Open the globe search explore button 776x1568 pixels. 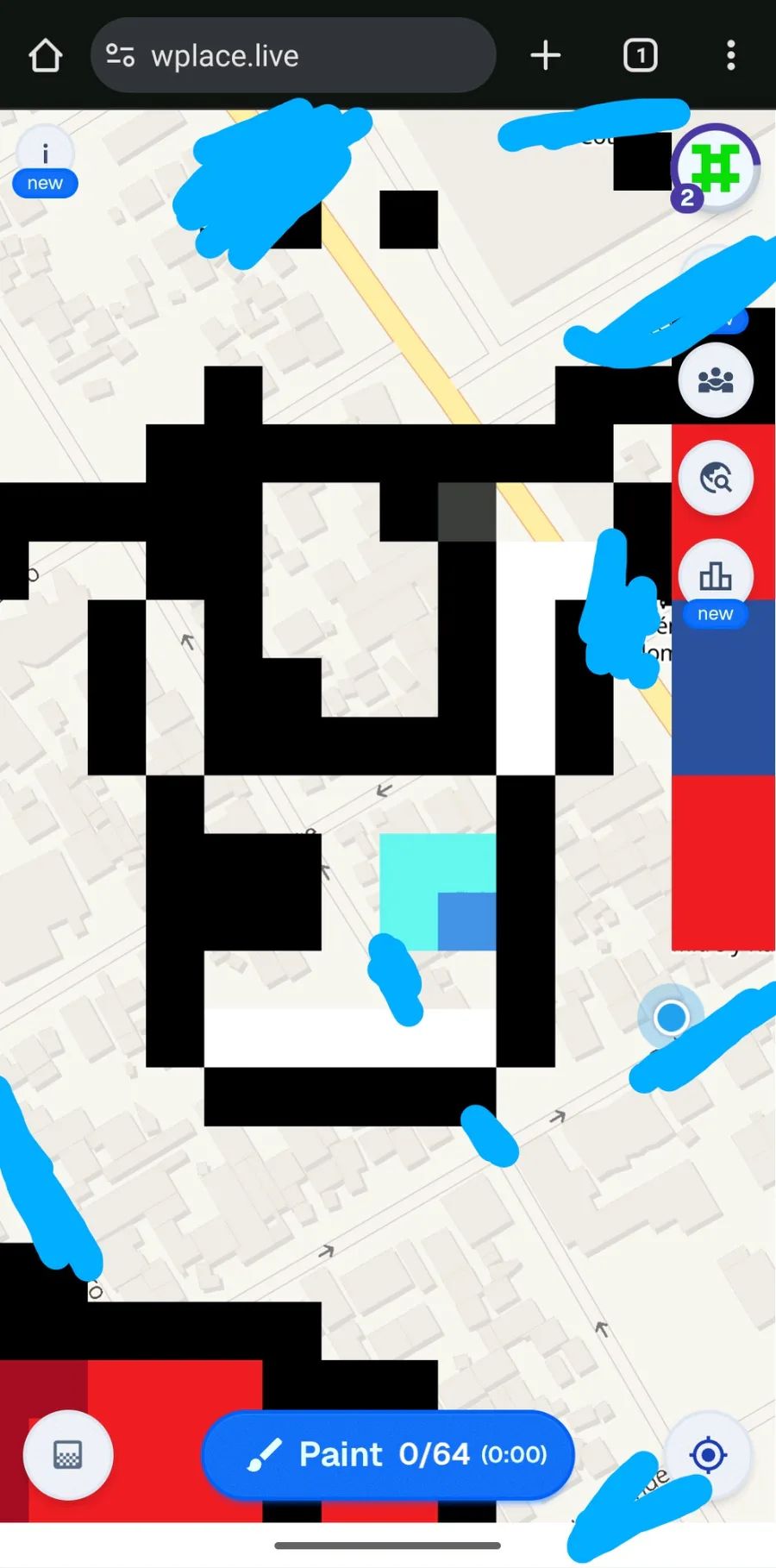(x=716, y=478)
